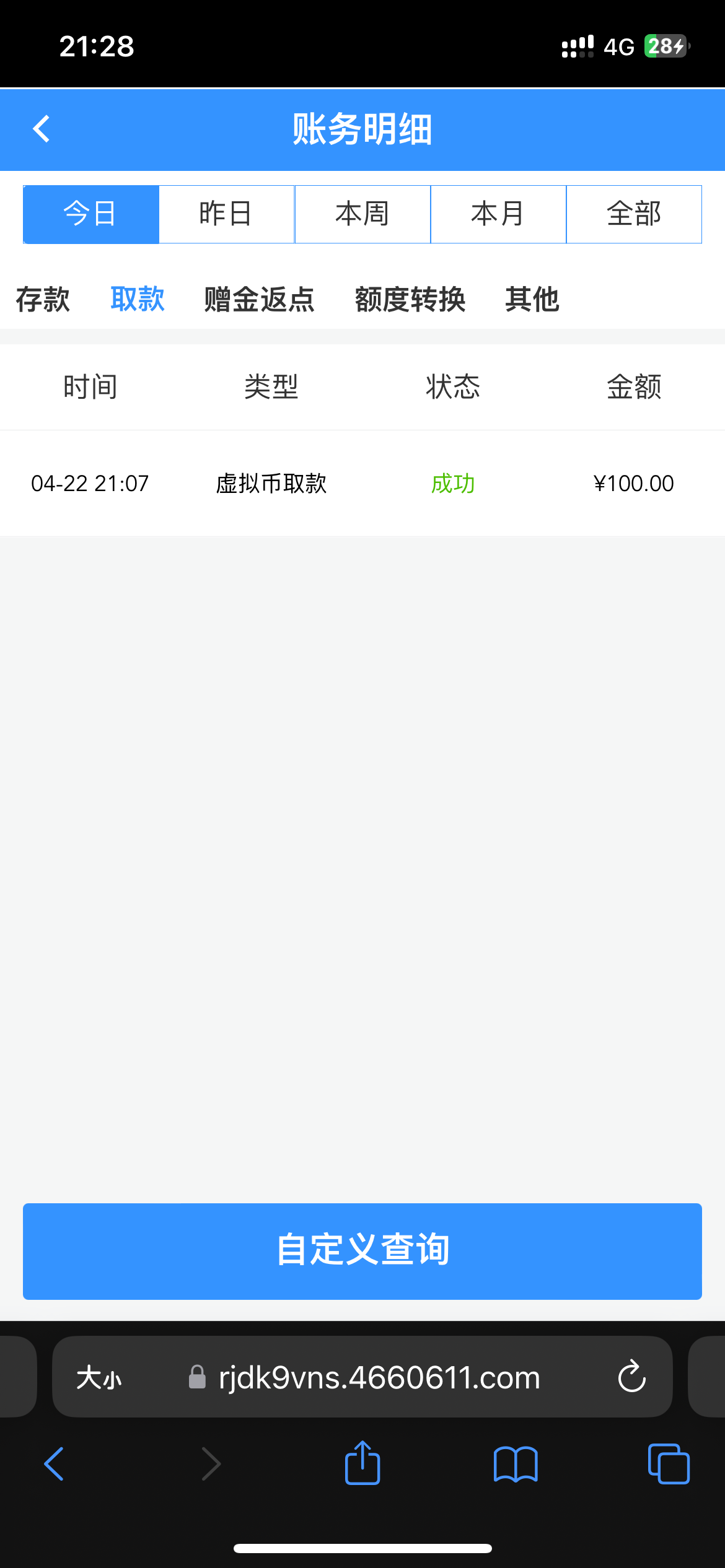Show 全部 records
This screenshot has height=1568, width=725.
(x=634, y=214)
